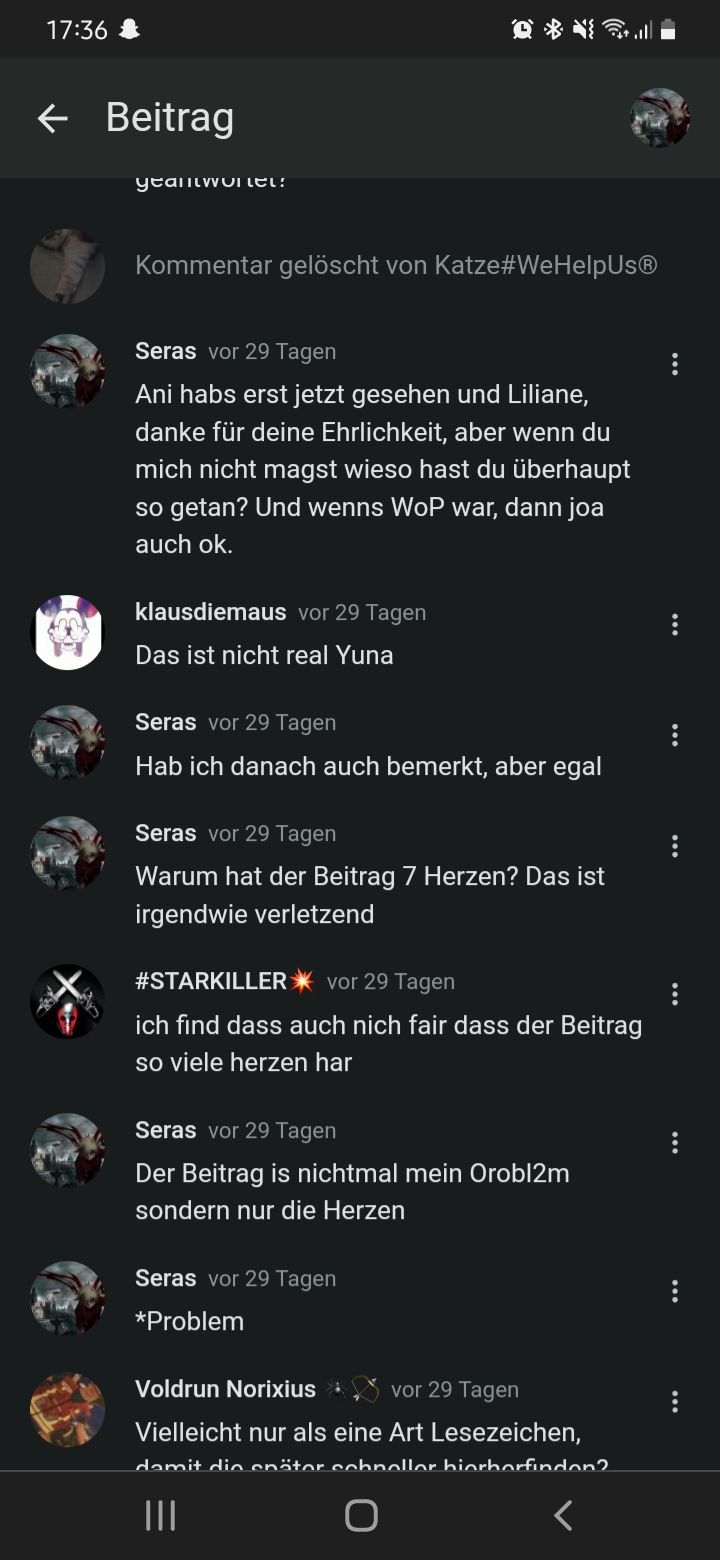Tap Seras's avatar beside the Liliane comment

68,371
